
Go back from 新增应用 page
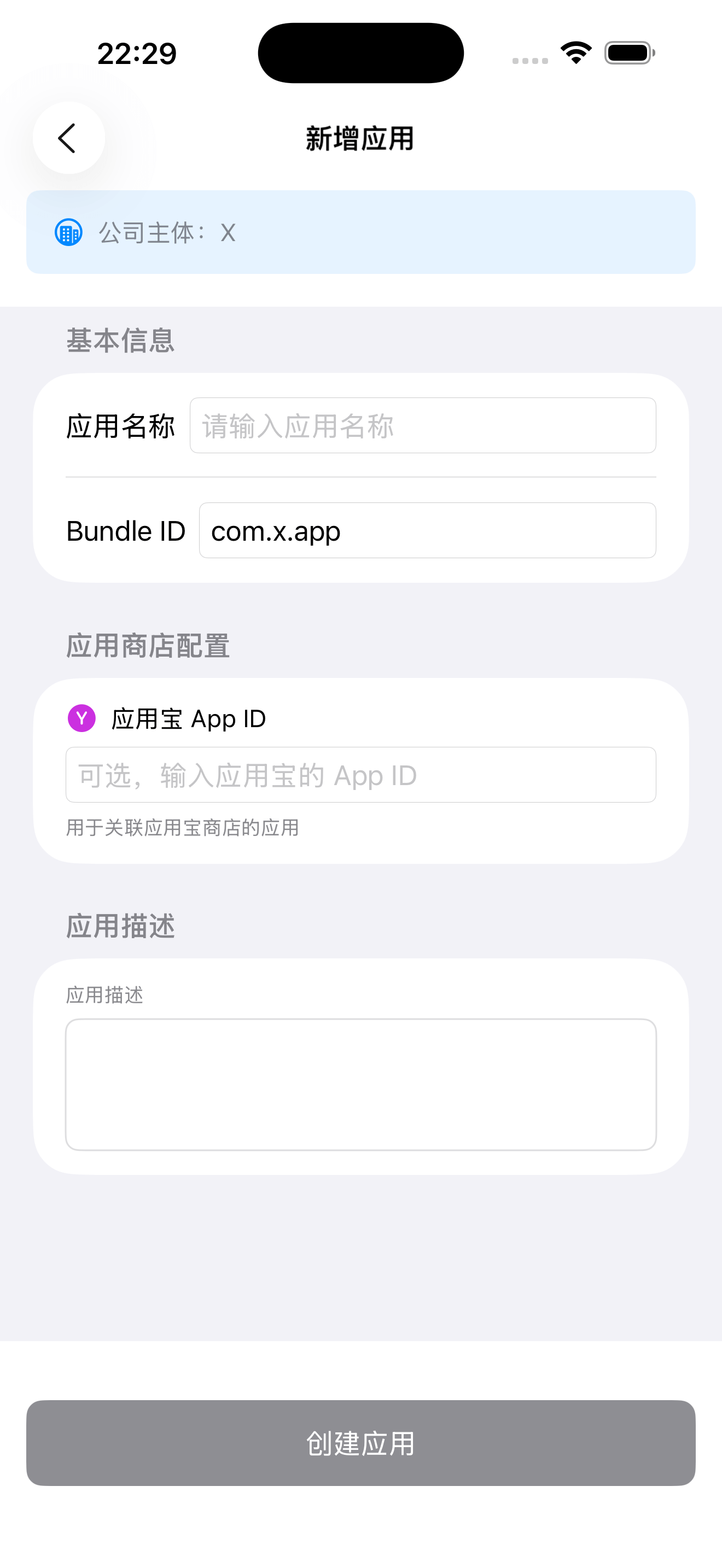tap(68, 138)
